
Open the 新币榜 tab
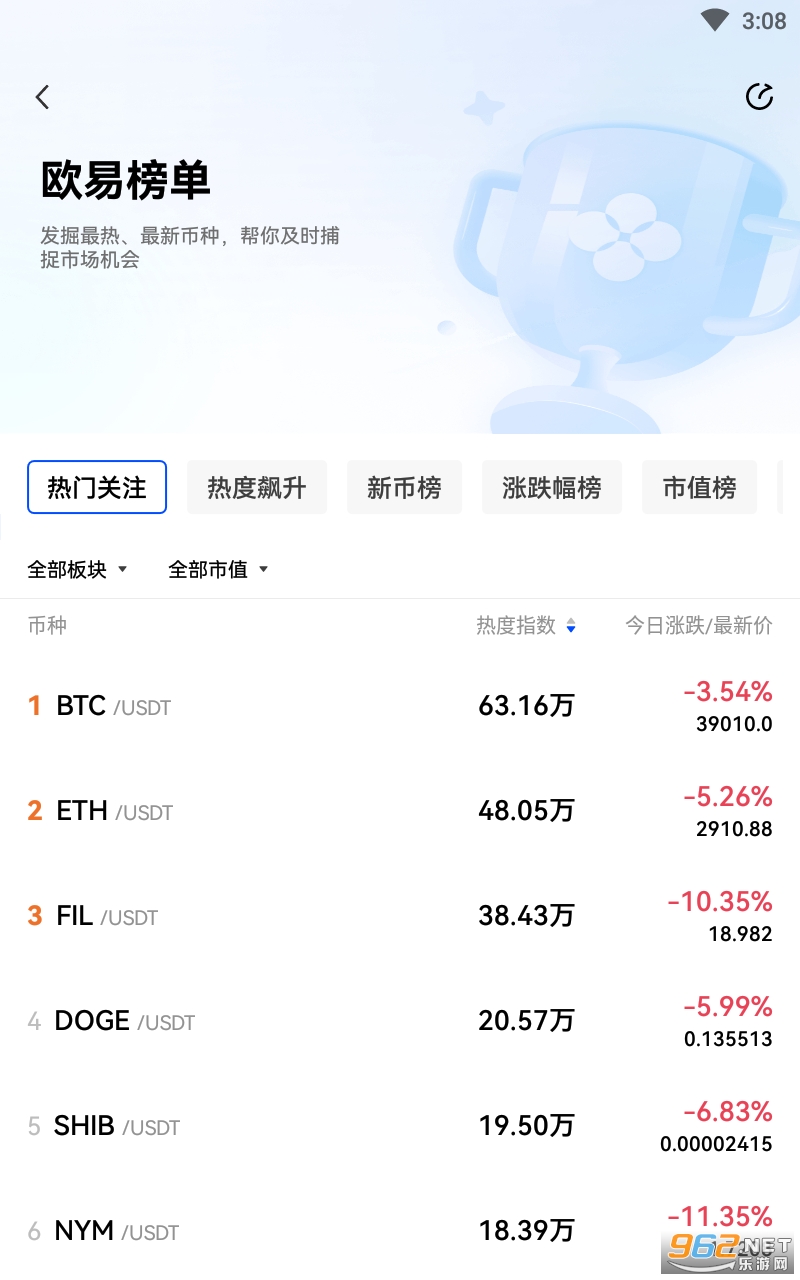click(404, 487)
